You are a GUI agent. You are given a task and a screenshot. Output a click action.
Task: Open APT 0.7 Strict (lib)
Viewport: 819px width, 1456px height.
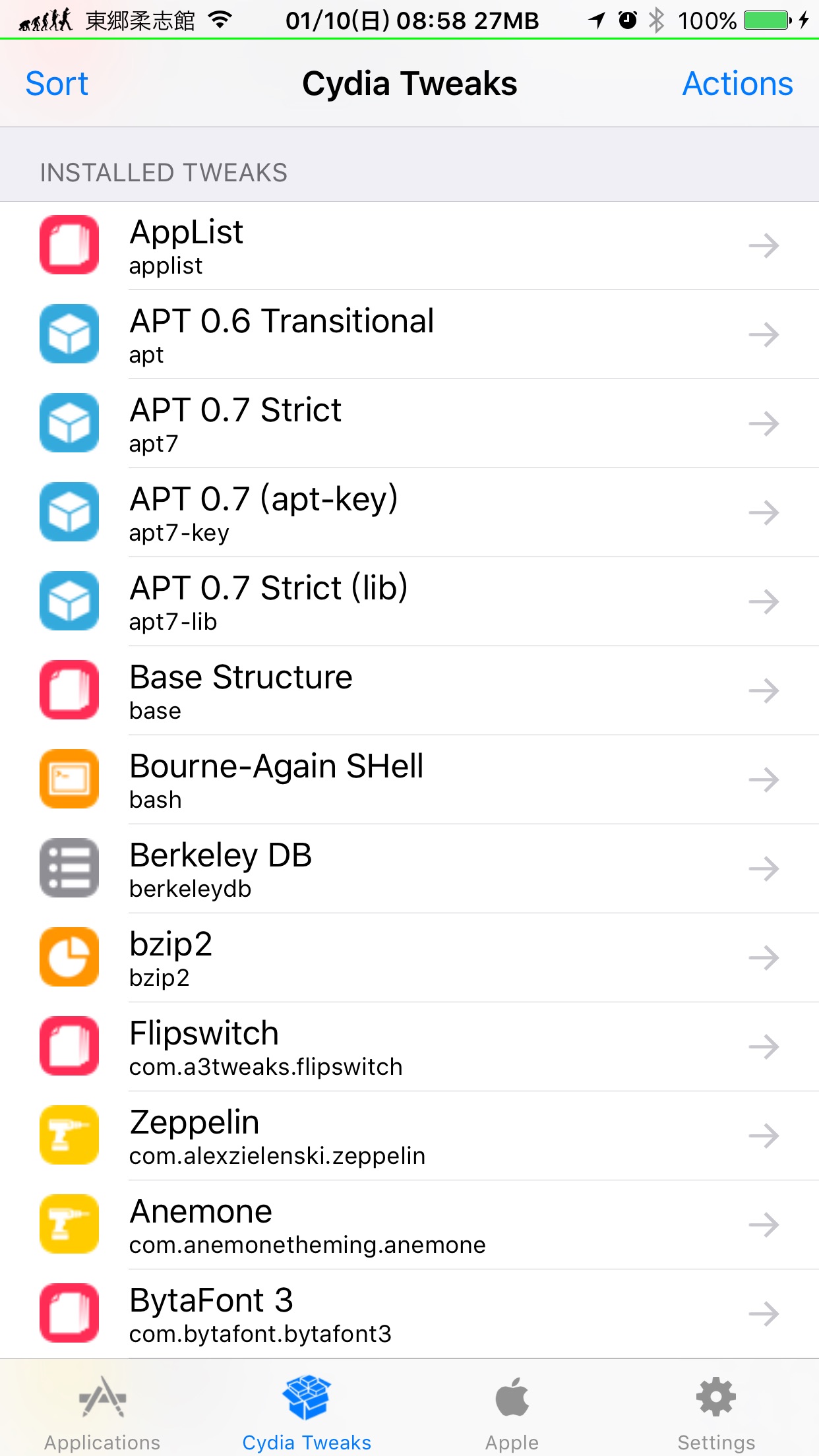[409, 602]
